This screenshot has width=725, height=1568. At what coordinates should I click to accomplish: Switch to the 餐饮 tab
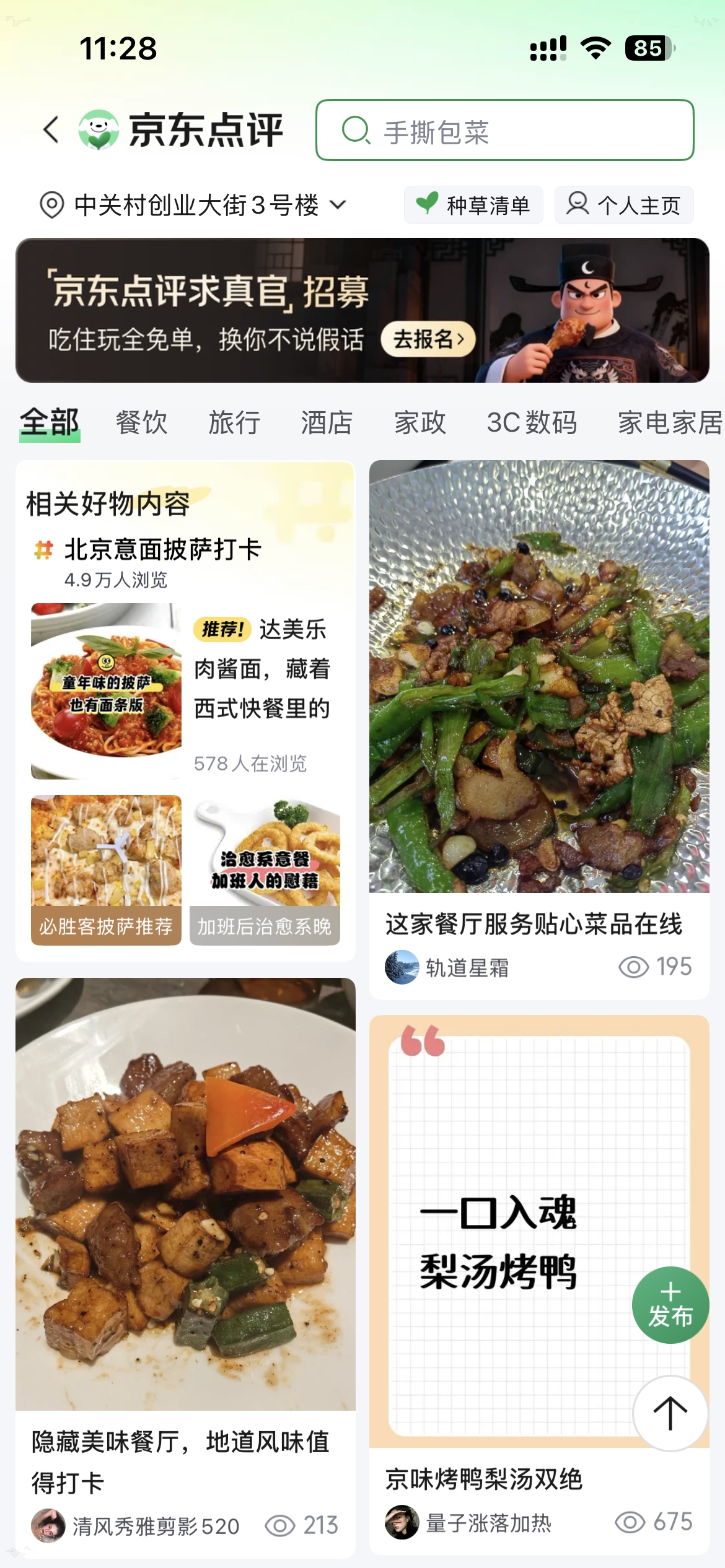pyautogui.click(x=141, y=423)
